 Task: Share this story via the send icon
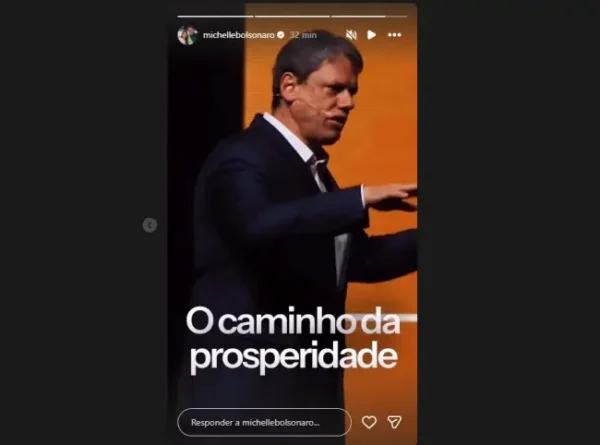coord(395,422)
